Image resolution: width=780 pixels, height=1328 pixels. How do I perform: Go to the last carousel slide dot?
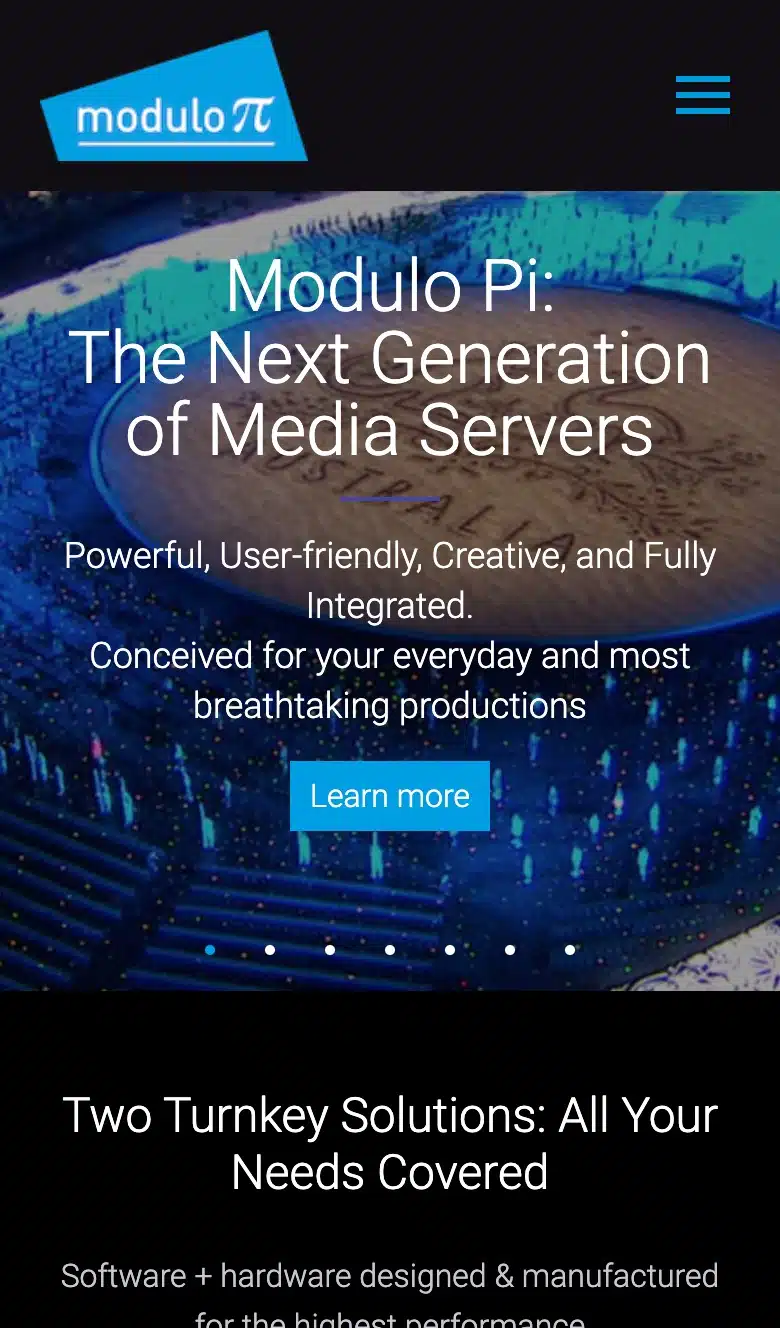tap(570, 950)
